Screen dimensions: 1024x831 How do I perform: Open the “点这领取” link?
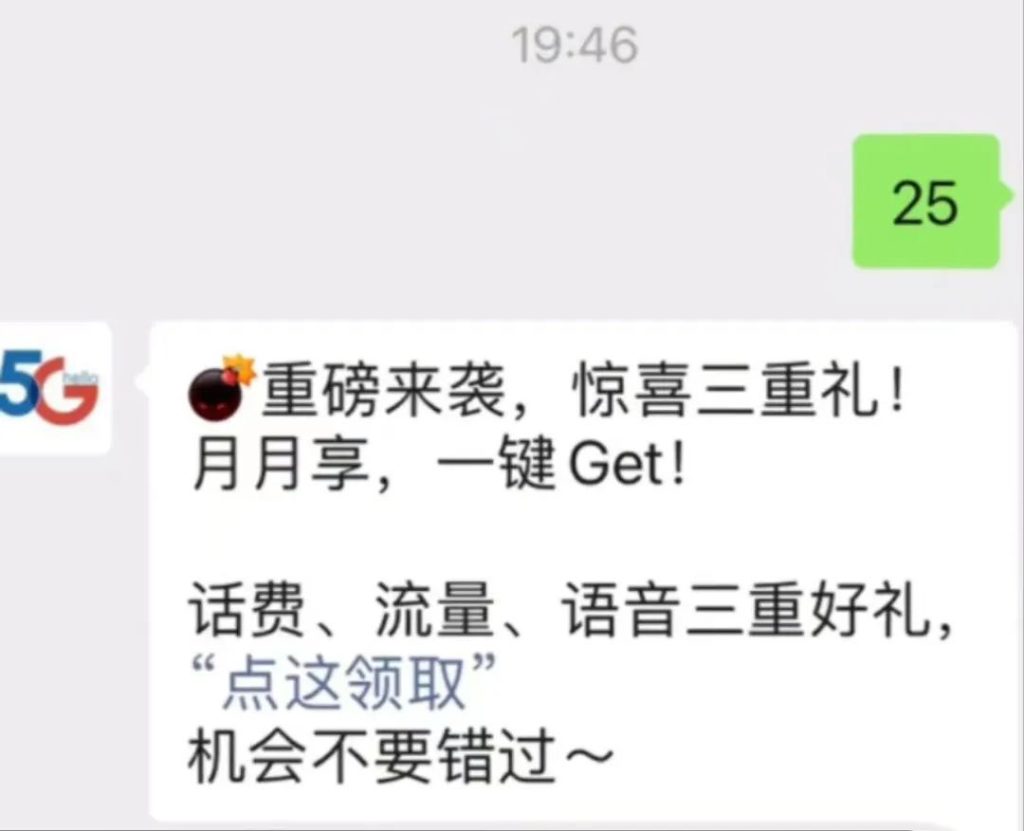pos(345,684)
